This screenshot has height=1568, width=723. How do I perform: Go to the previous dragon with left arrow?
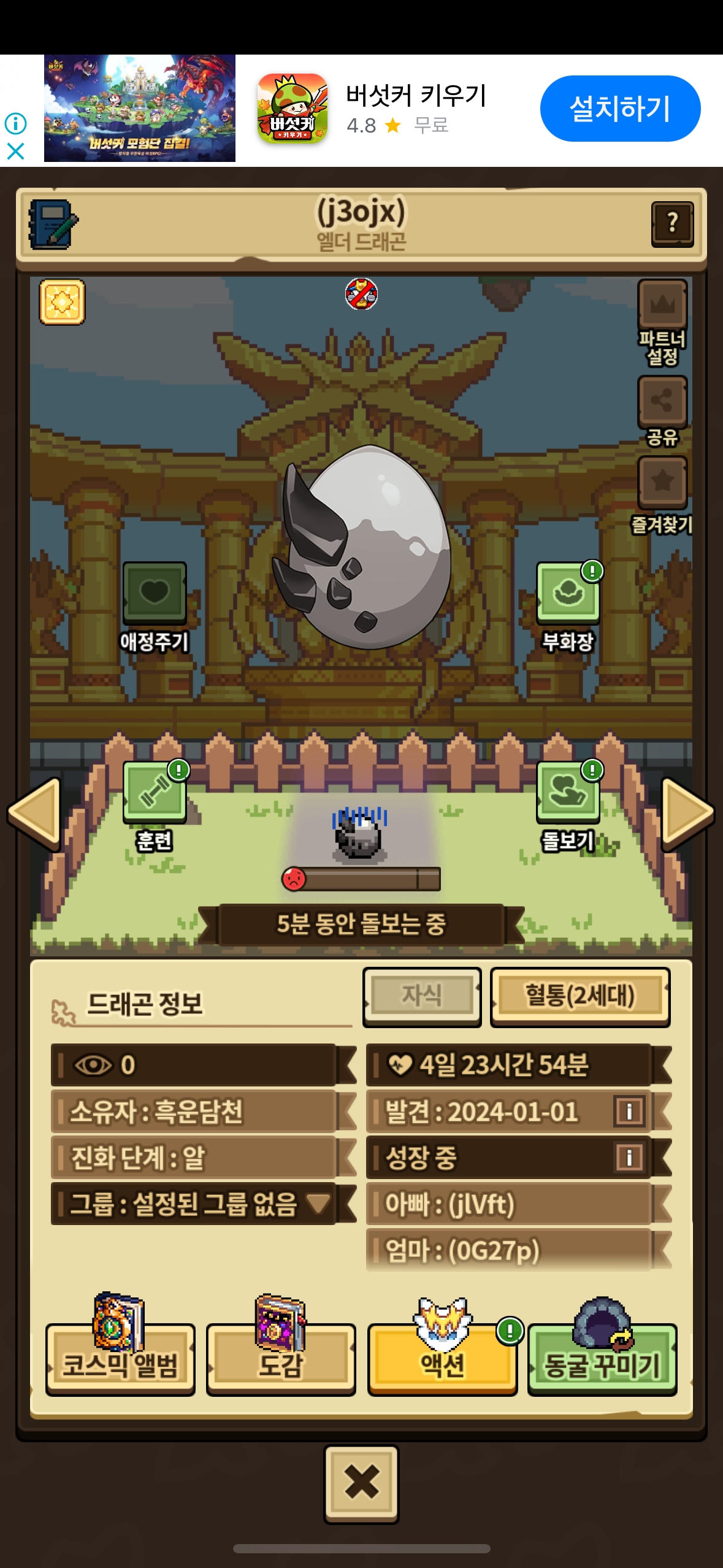point(34,813)
